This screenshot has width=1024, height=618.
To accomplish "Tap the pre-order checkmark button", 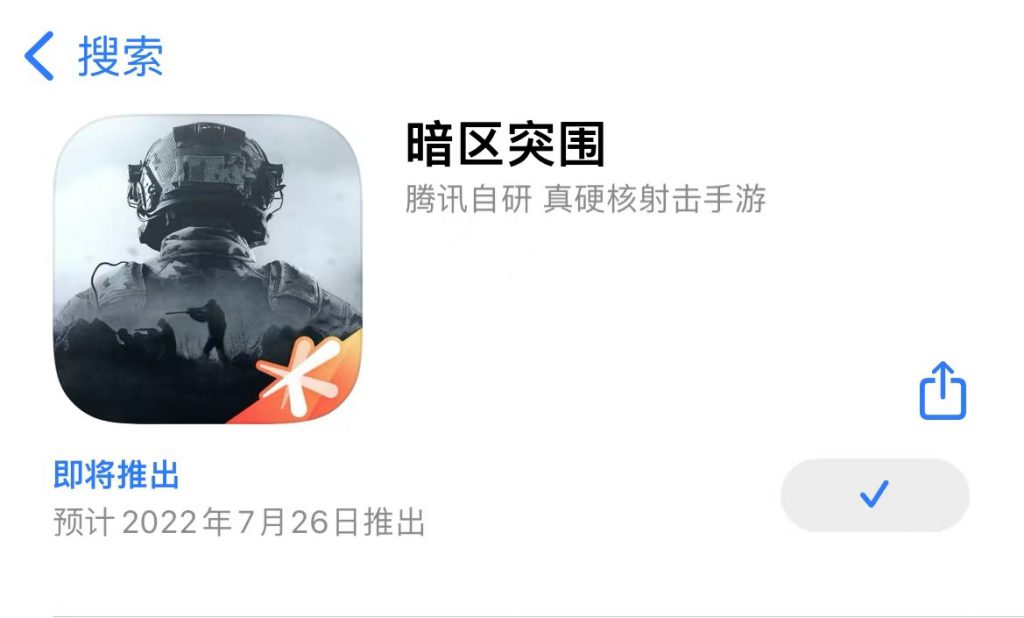I will click(x=874, y=494).
